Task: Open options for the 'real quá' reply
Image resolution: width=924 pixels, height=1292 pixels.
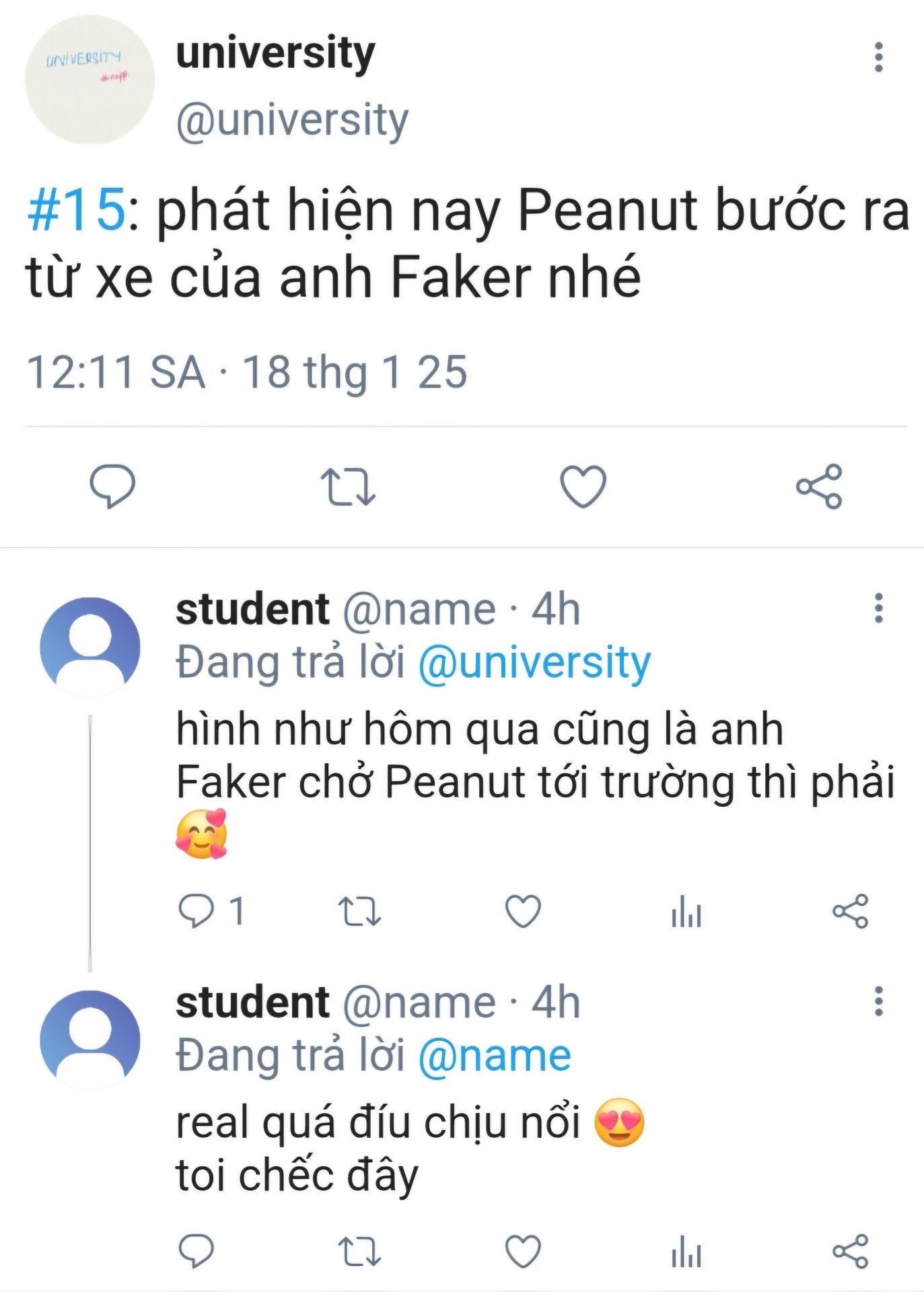Action: [x=878, y=1001]
